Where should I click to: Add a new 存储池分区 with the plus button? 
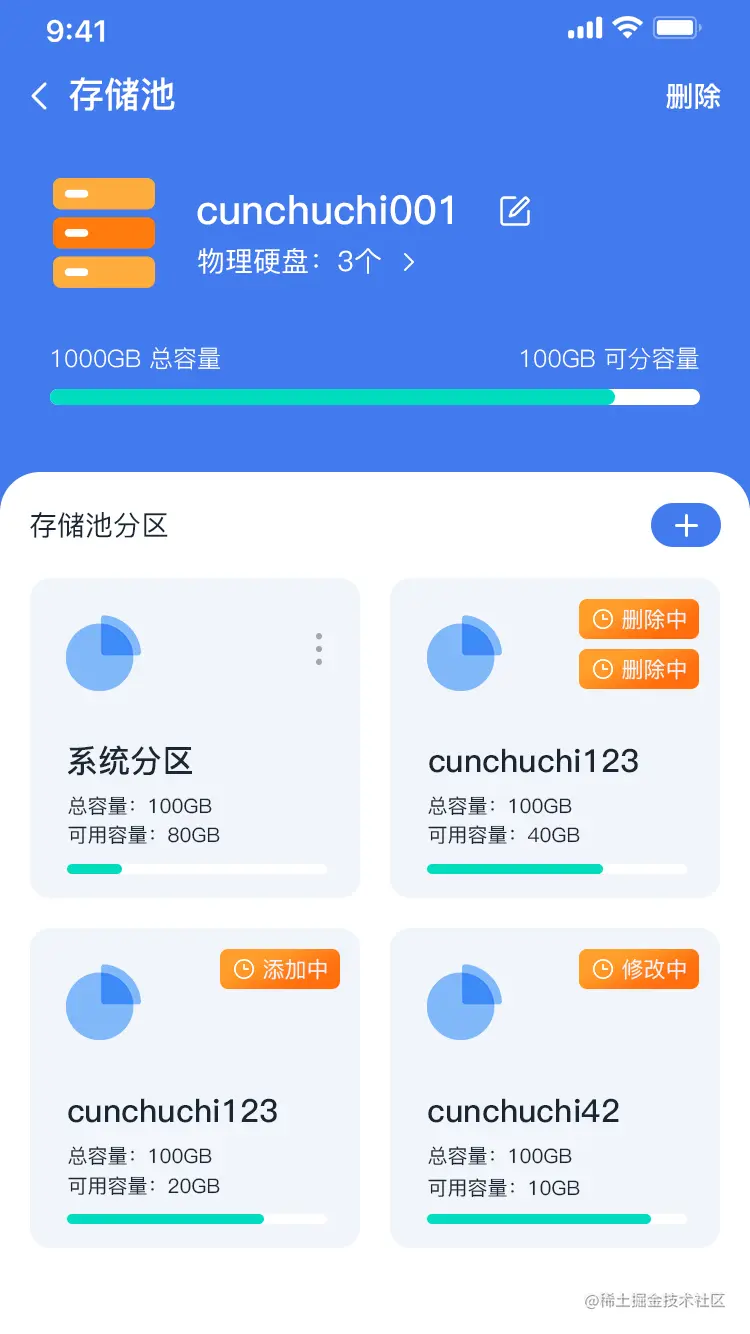(x=685, y=525)
